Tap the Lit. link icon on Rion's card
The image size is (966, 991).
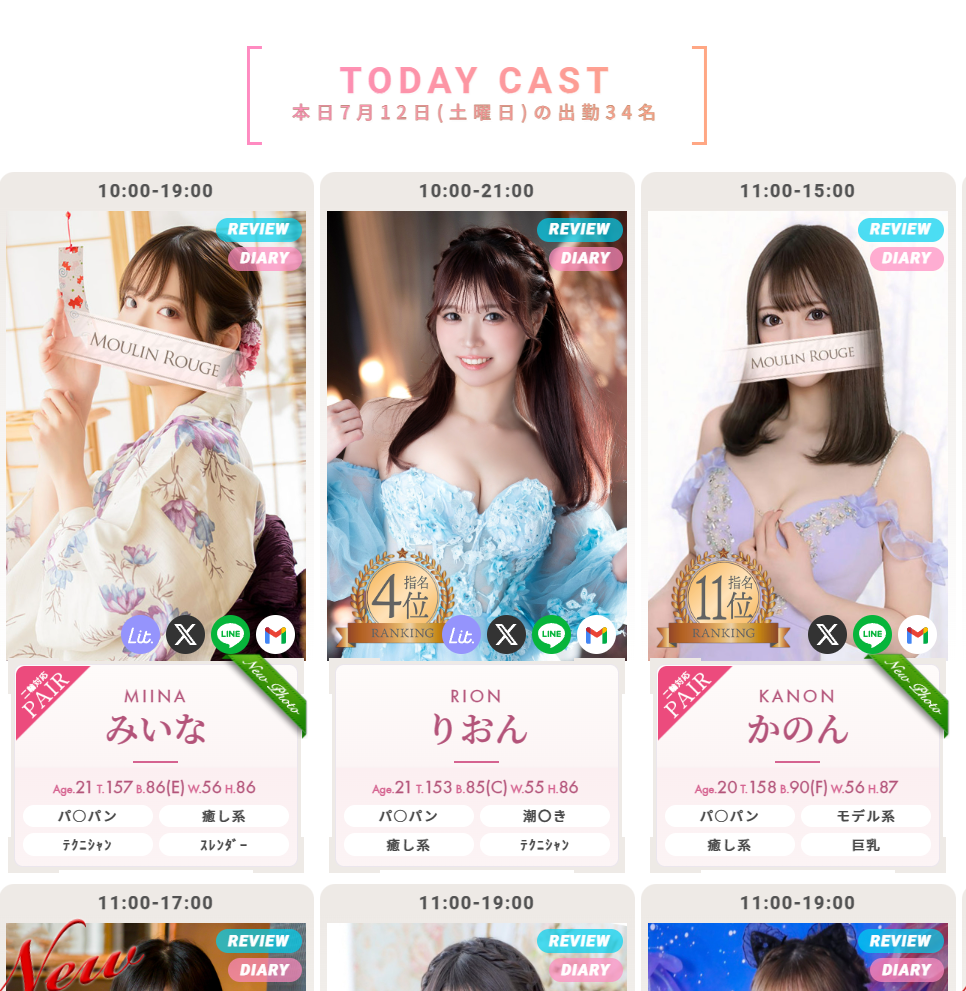click(461, 635)
